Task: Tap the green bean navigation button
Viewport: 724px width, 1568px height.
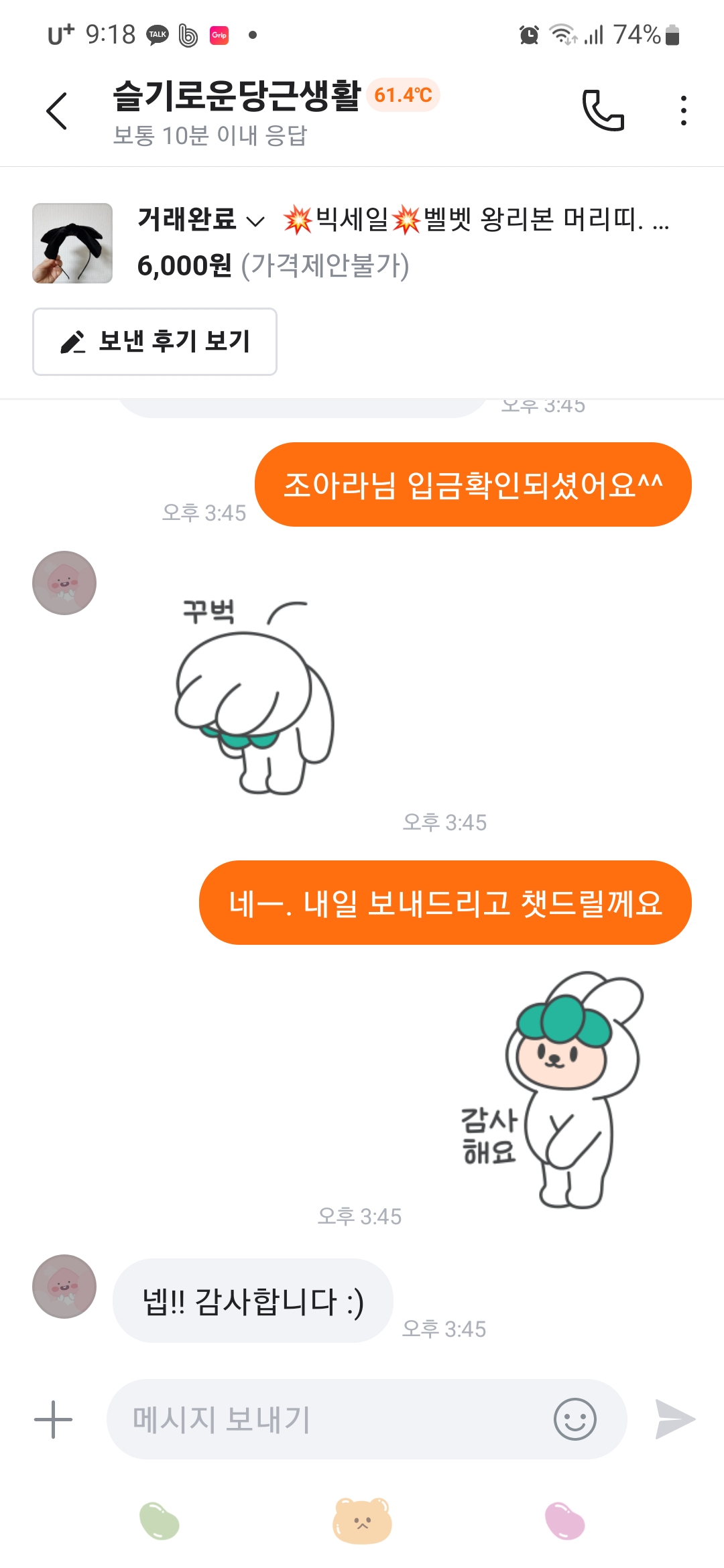Action: [160, 1521]
